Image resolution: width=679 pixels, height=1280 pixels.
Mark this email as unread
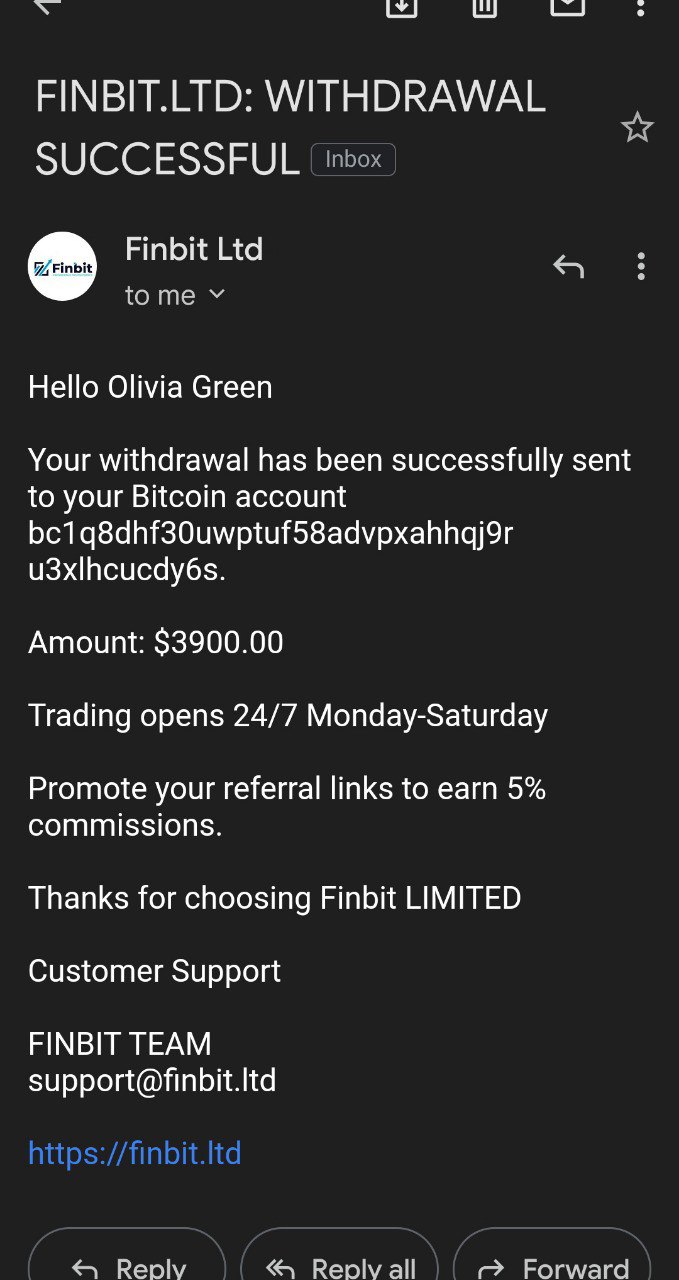[567, 6]
